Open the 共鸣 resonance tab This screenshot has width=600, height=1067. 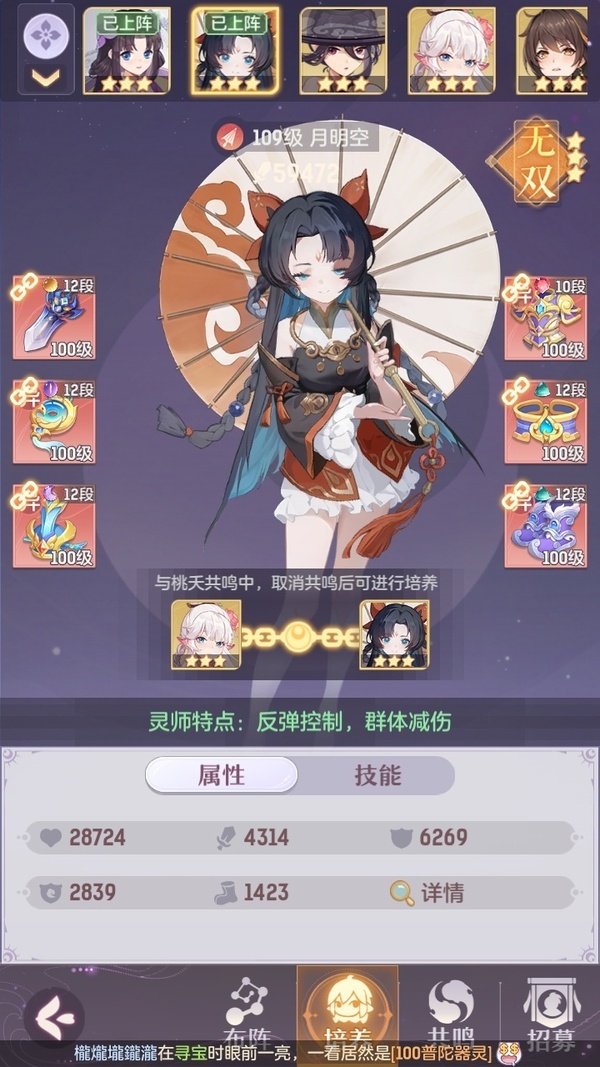click(450, 1015)
